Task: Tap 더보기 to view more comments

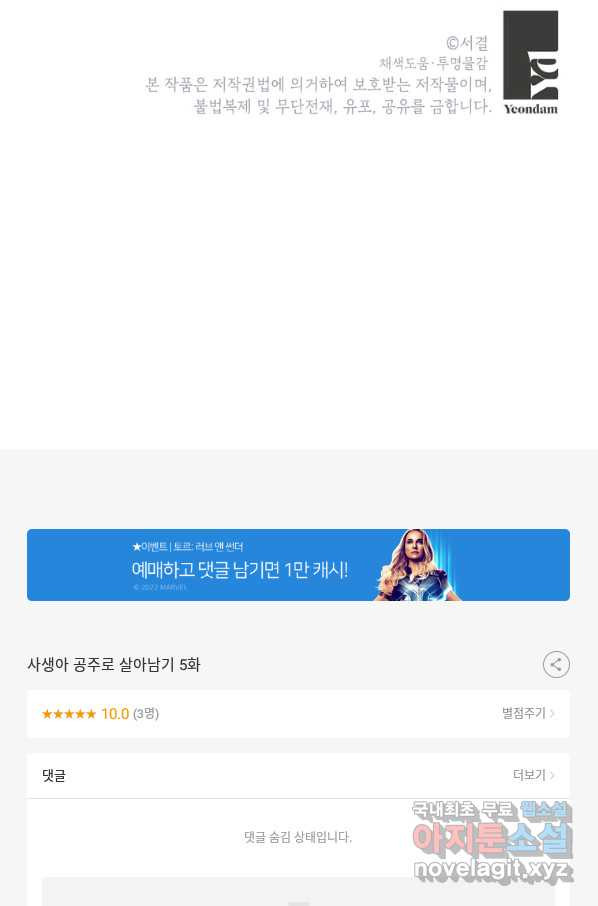Action: 533,775
